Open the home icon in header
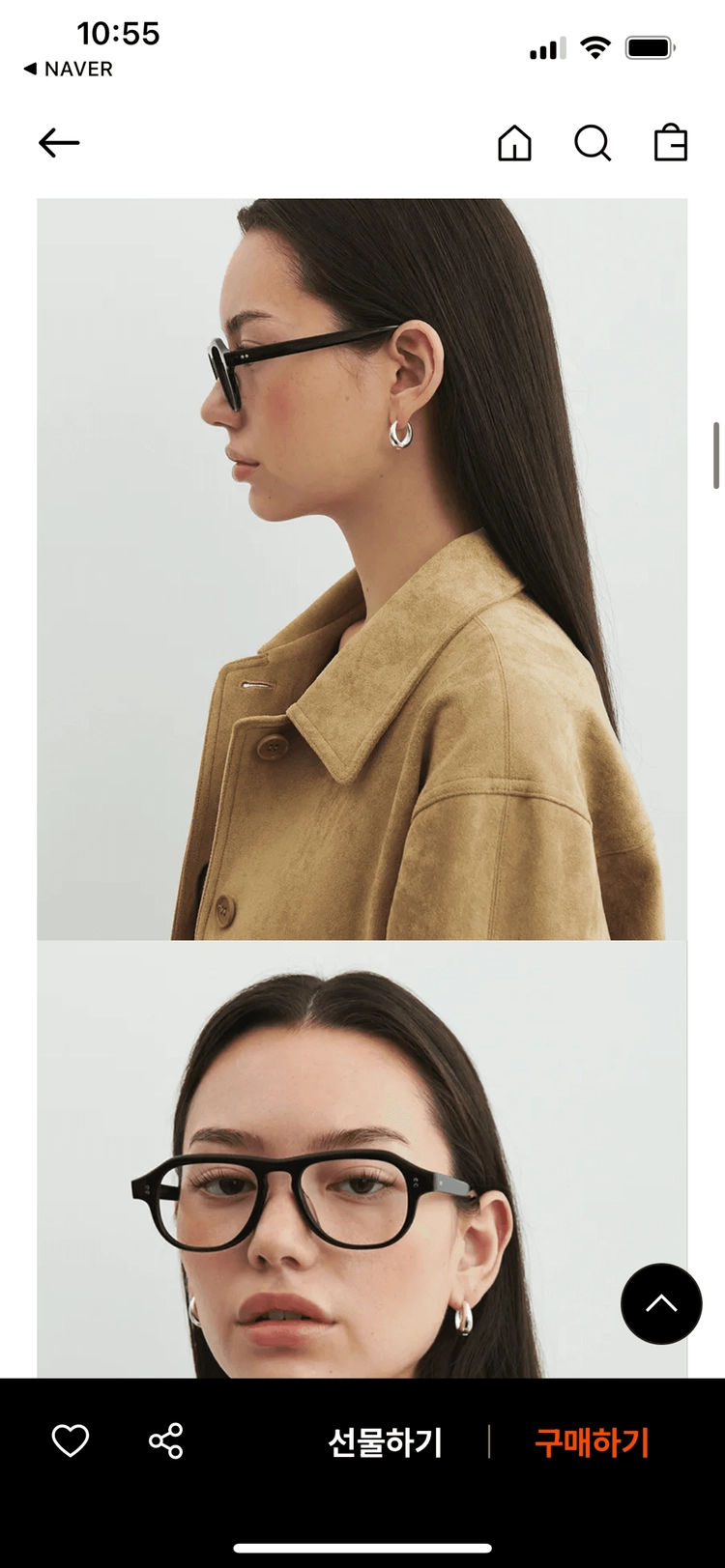Viewport: 725px width, 1568px height. (514, 143)
